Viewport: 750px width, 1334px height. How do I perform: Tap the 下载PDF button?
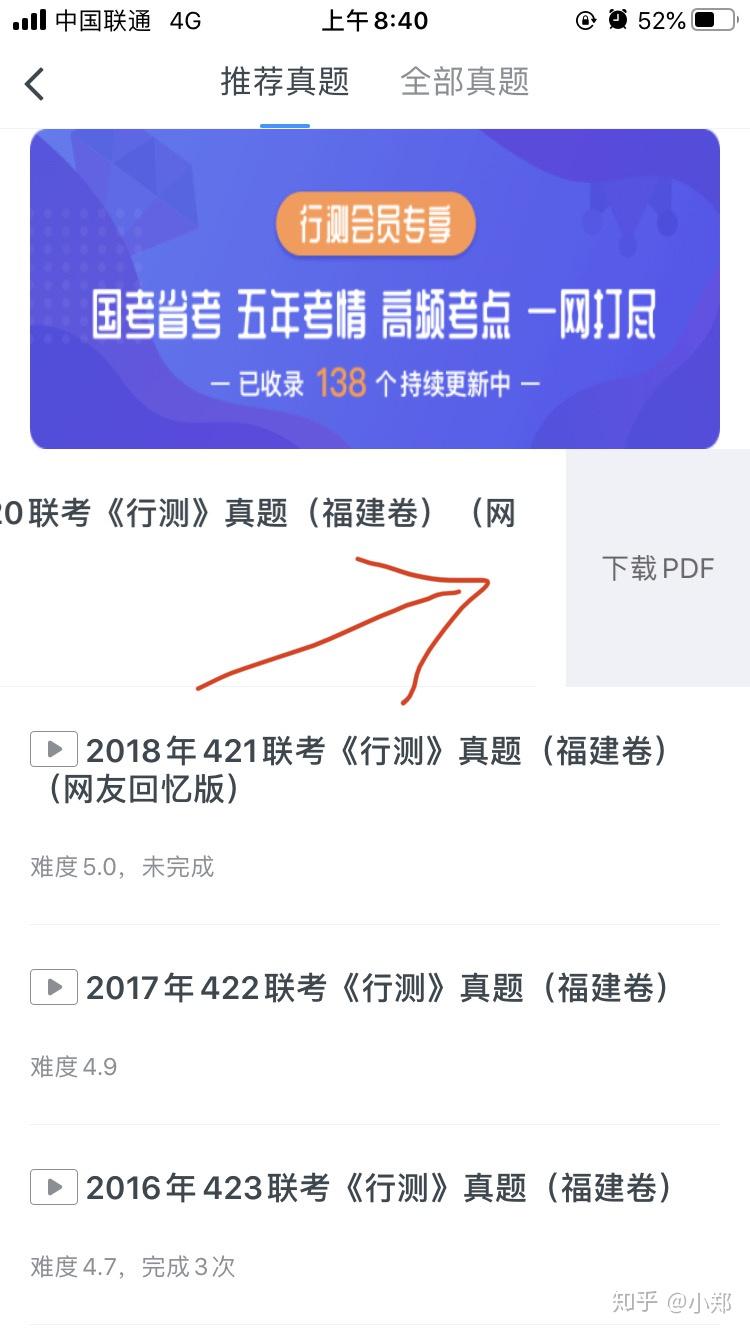coord(658,568)
